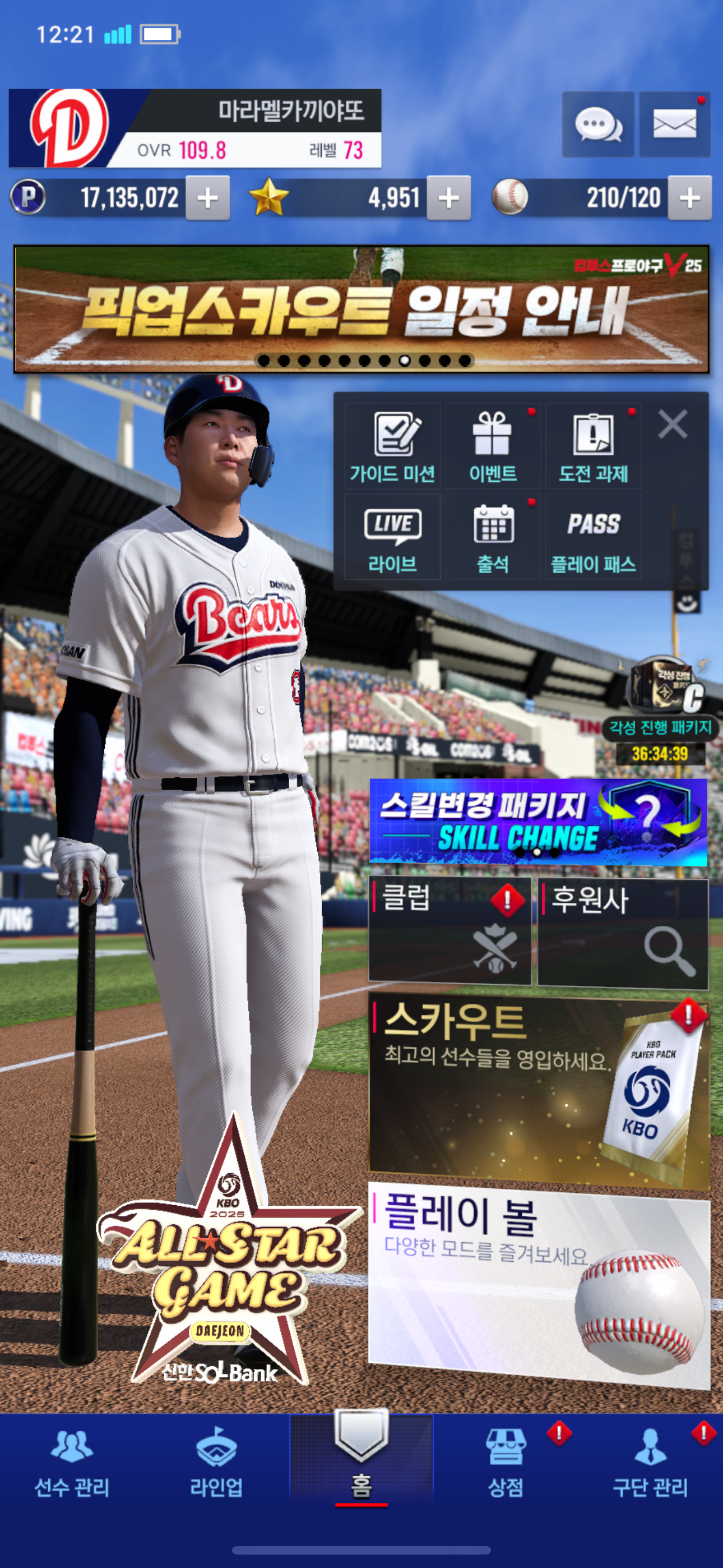Screen dimensions: 723x1568
Task: Open 출석 attendance check
Action: (493, 537)
